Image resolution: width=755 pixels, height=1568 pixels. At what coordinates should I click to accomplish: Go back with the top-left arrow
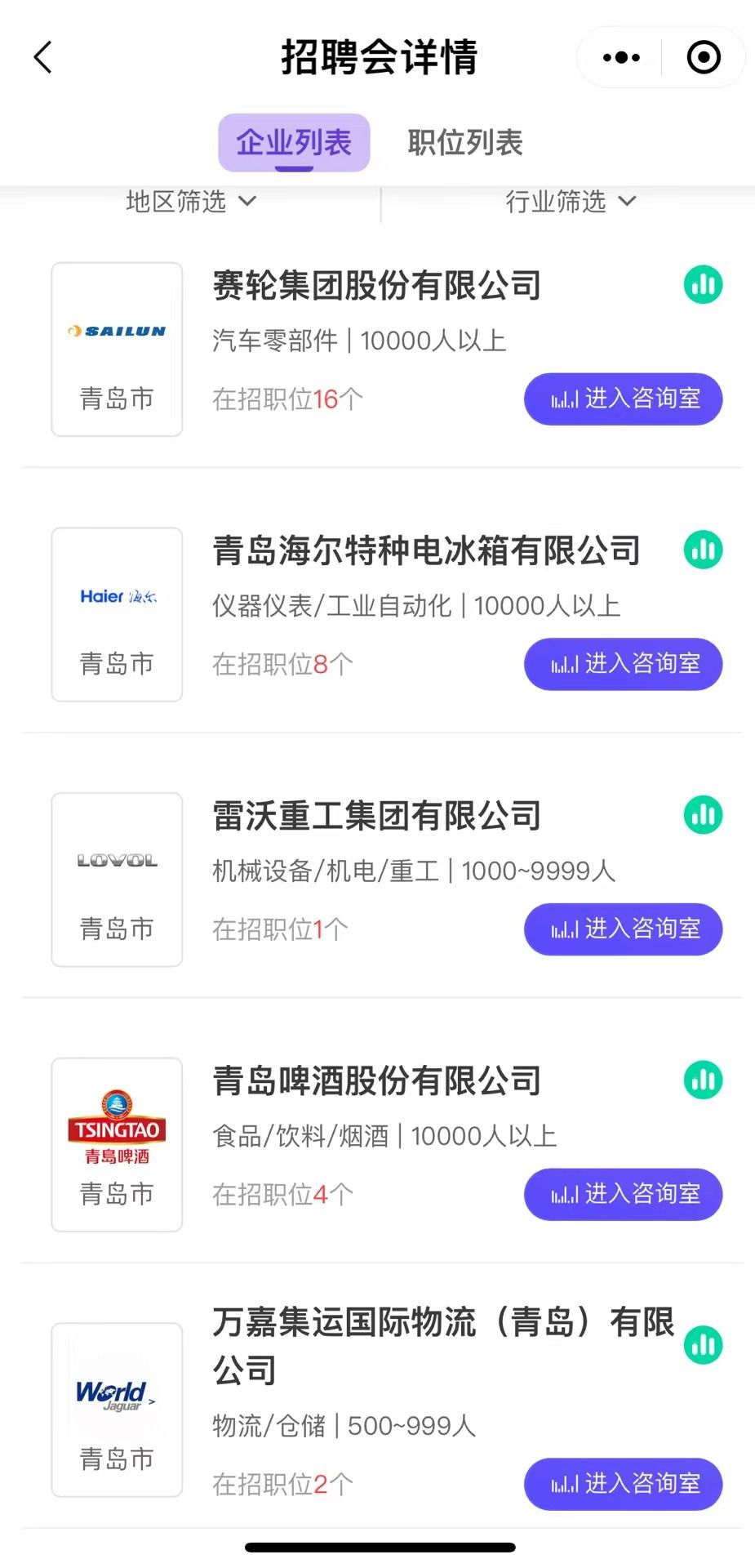coord(43,57)
